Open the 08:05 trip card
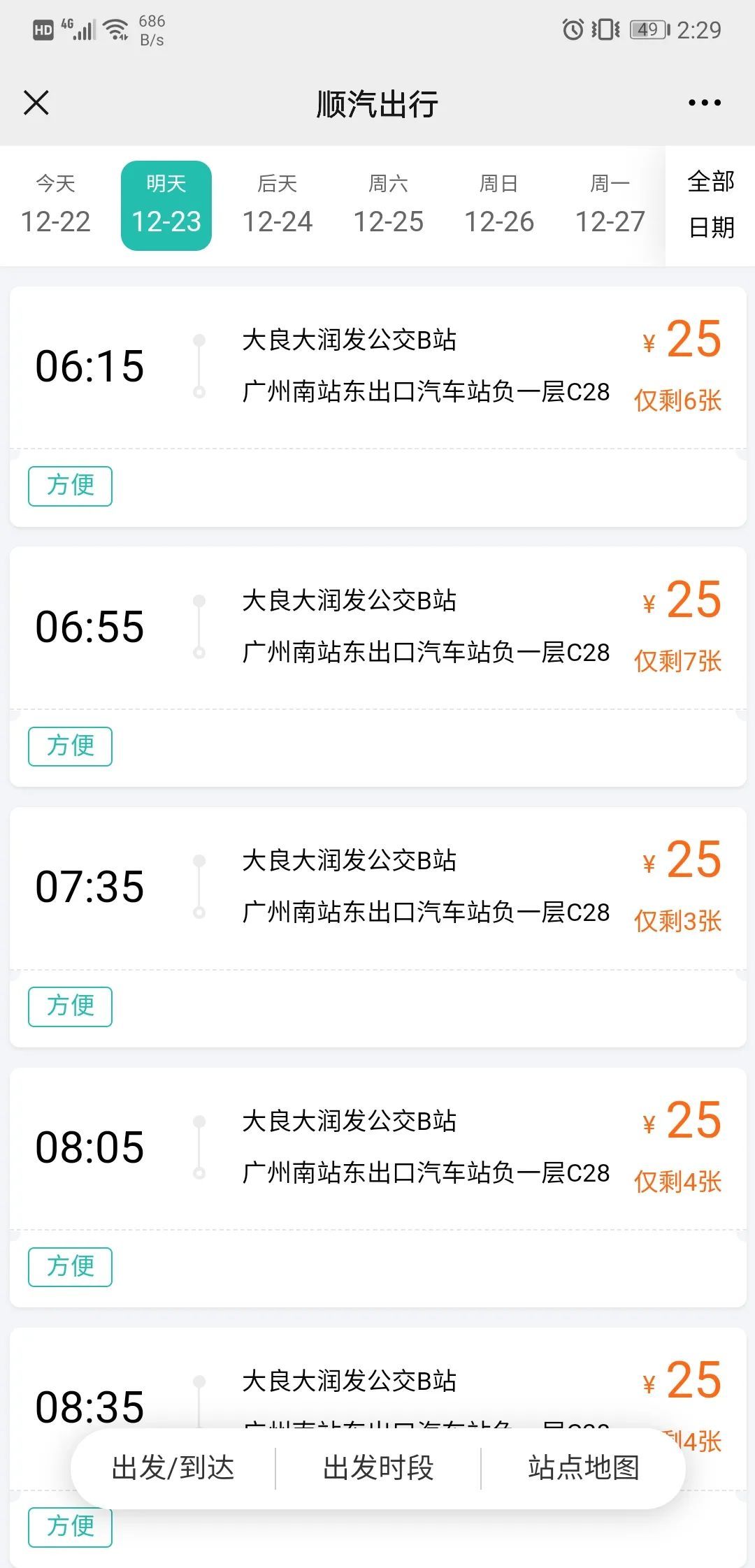 coord(377,1187)
